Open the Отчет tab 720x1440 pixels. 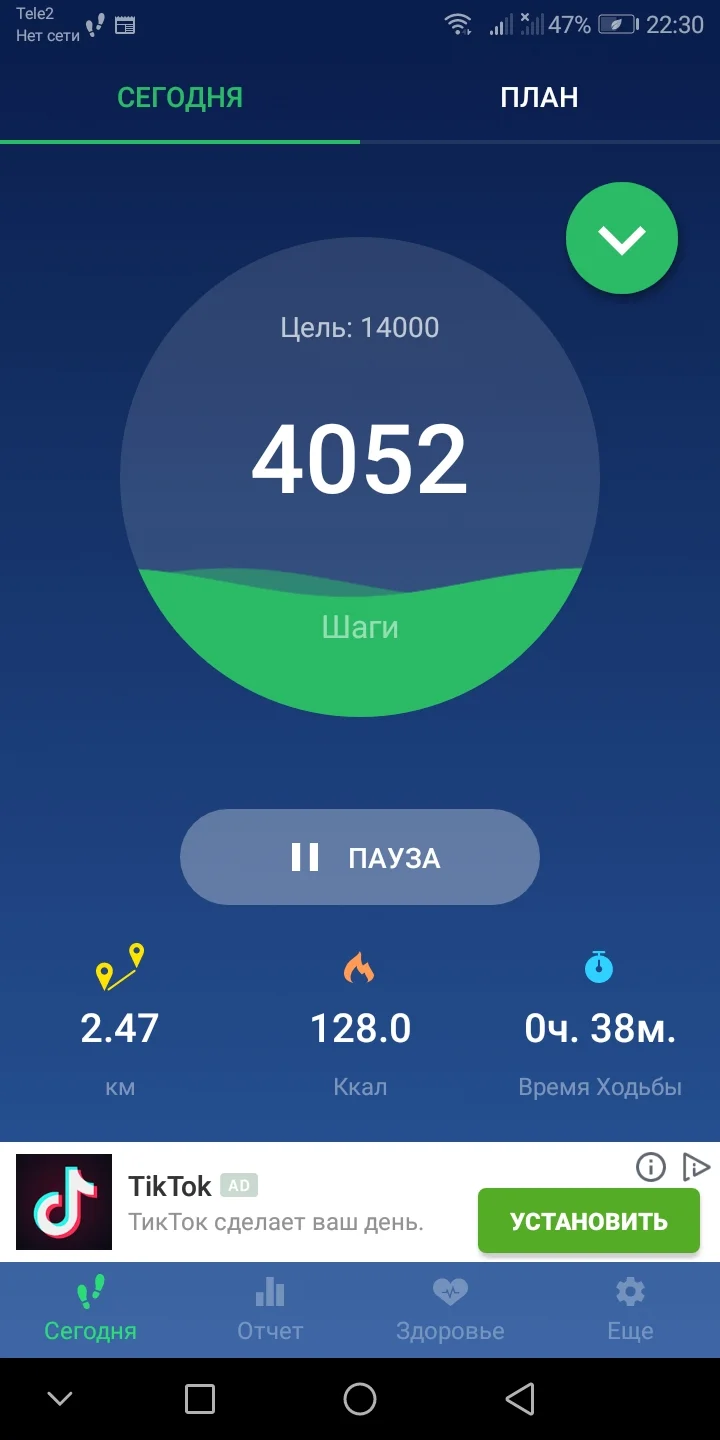270,1310
